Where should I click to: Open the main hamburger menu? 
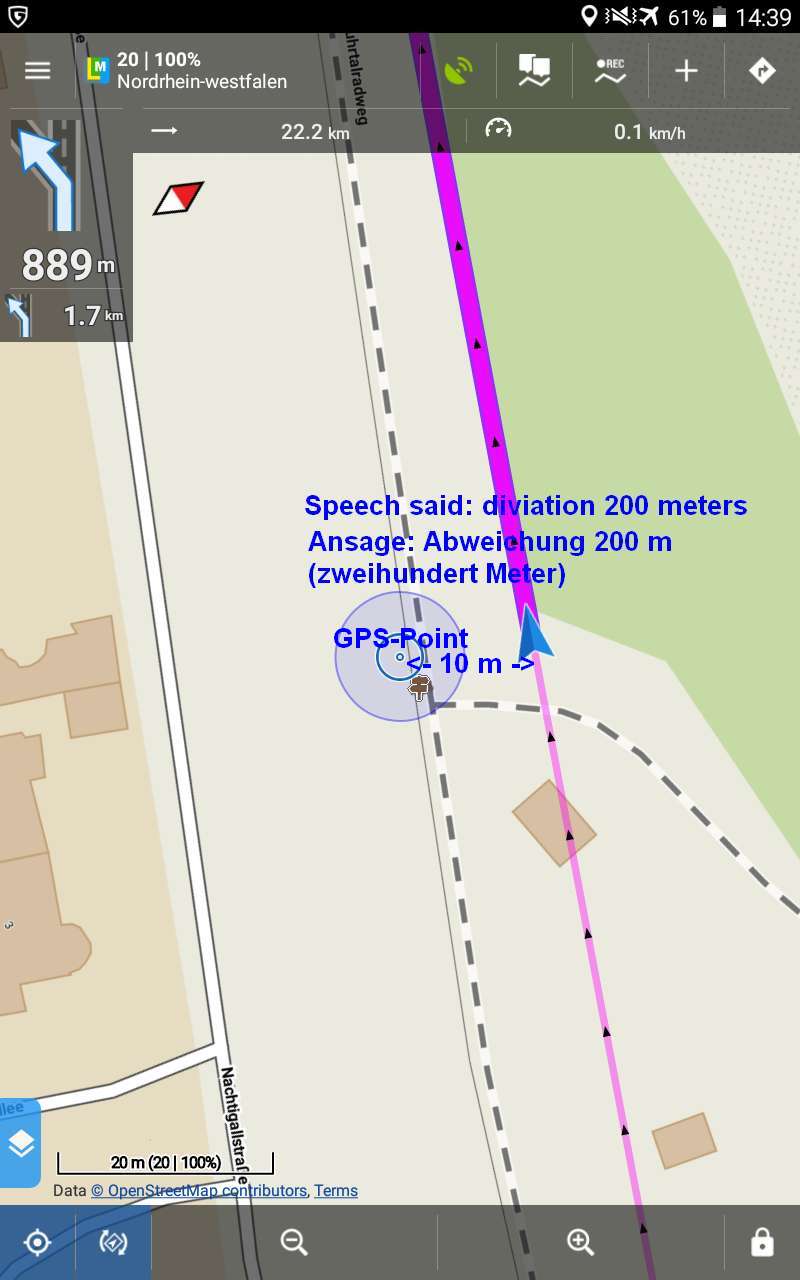37,71
